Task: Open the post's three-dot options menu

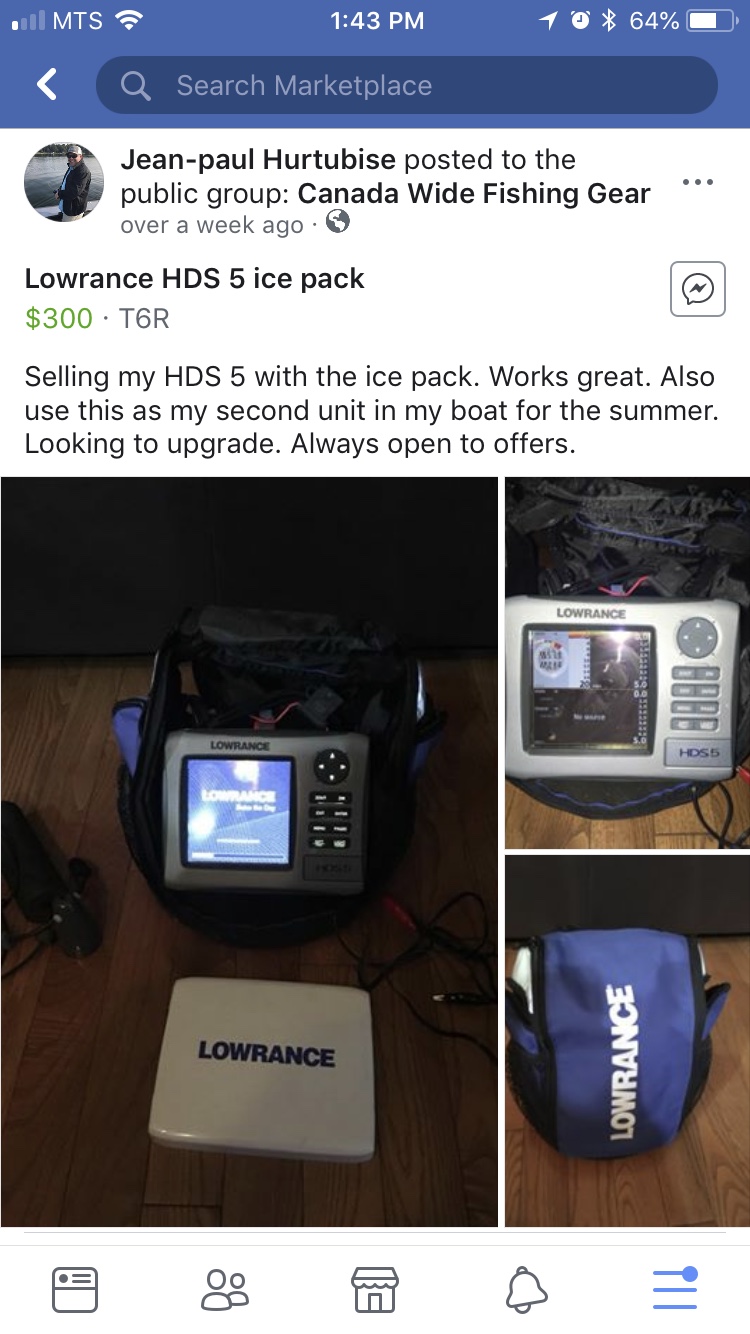Action: click(697, 182)
